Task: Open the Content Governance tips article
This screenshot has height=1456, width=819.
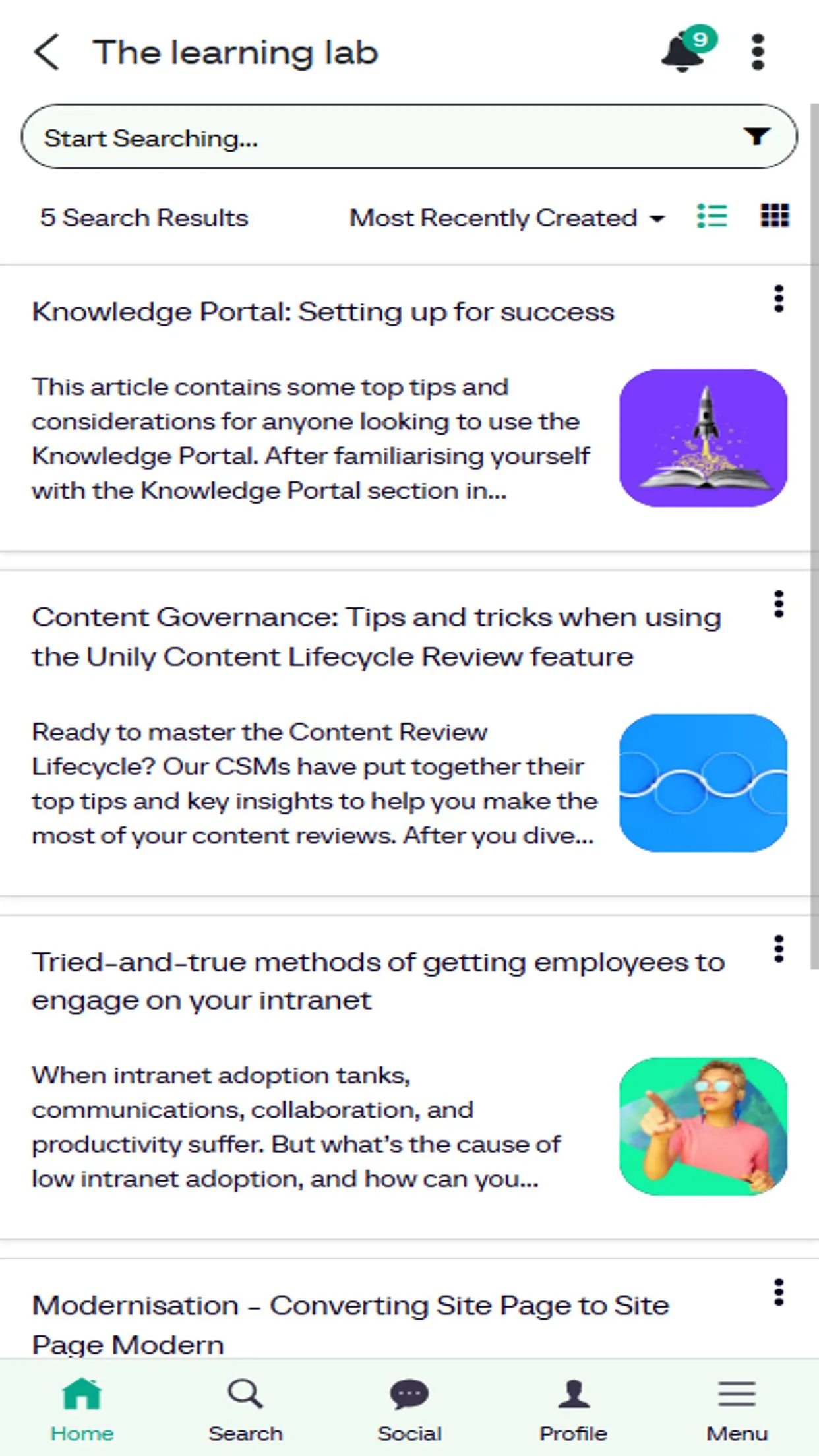Action: click(376, 636)
